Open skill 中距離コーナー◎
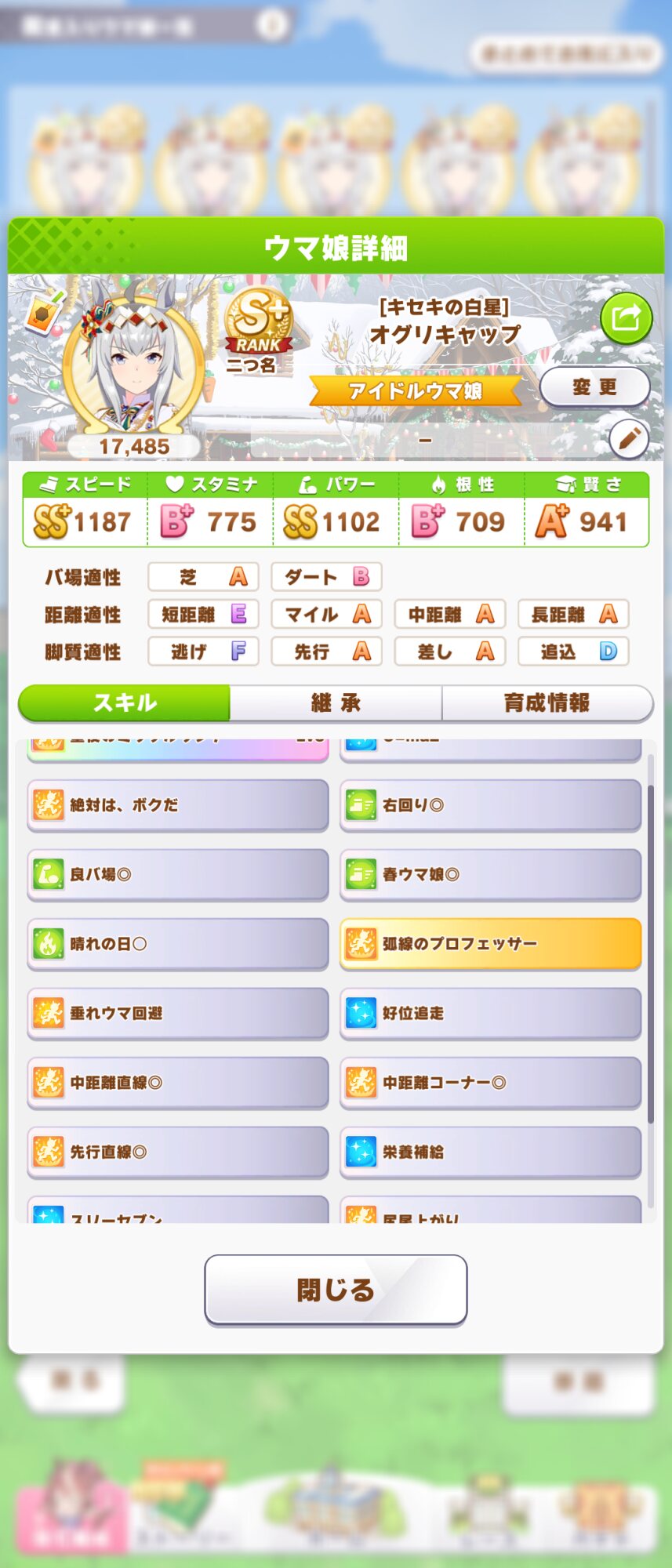 pyautogui.click(x=490, y=1083)
